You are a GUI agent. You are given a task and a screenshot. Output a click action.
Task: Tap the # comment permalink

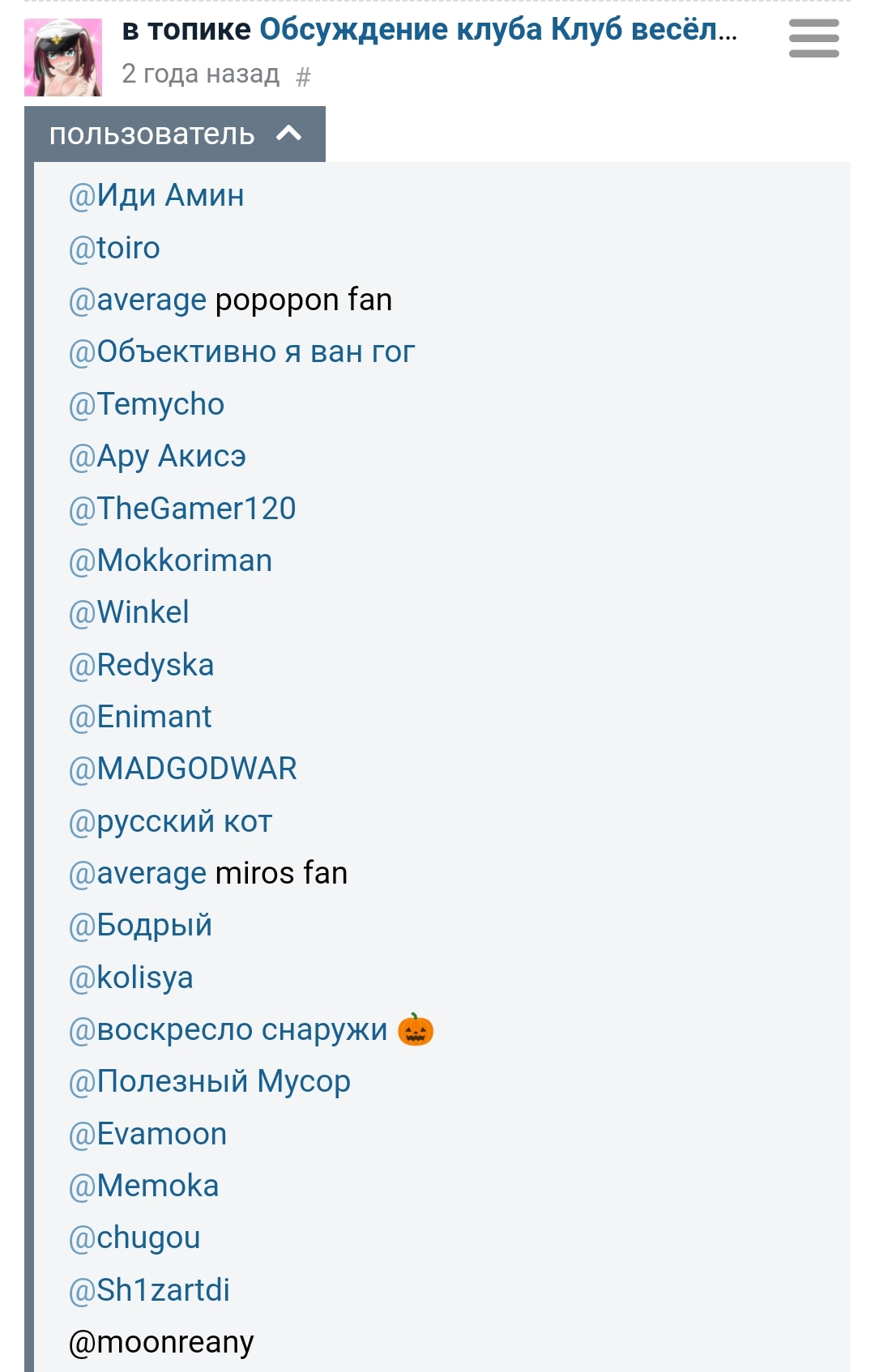(303, 77)
